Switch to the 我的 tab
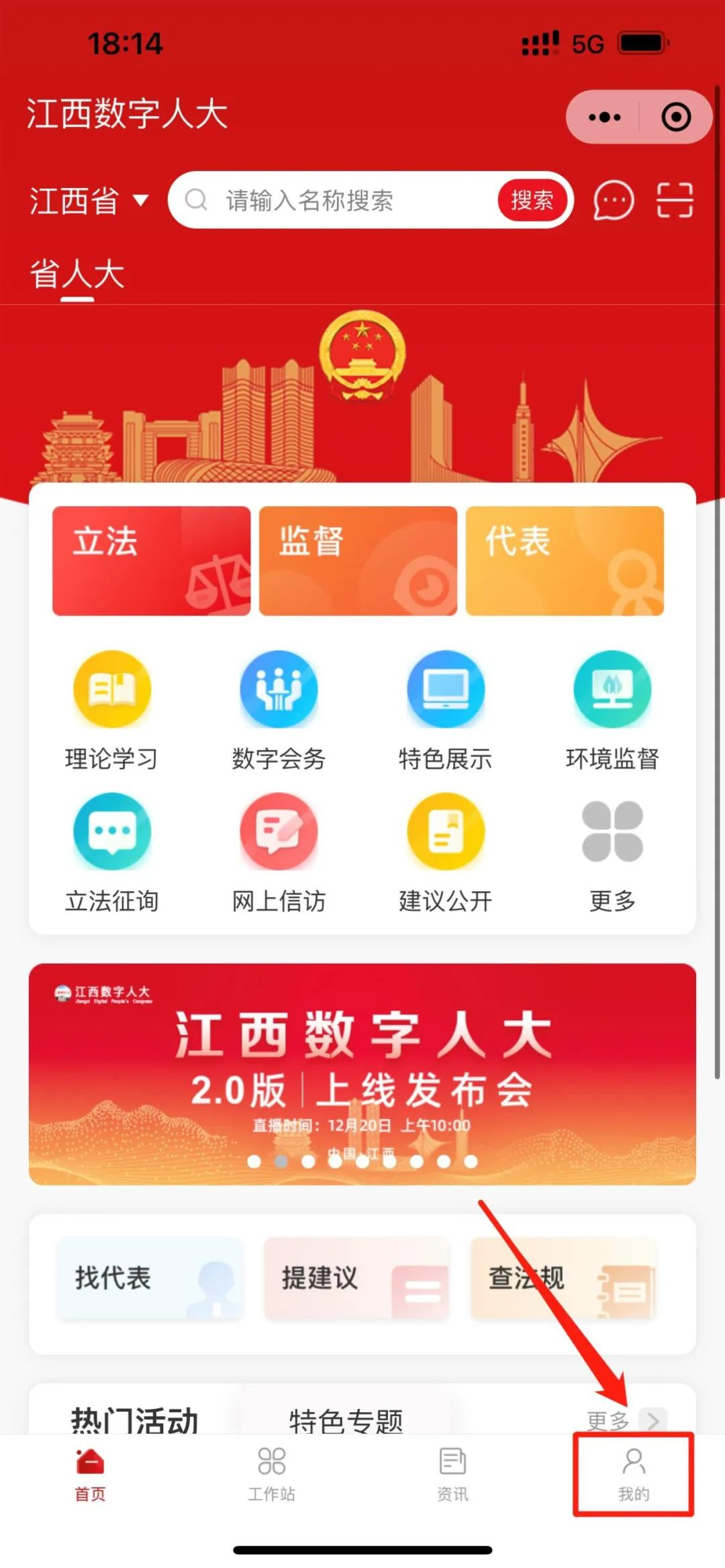This screenshot has height=1568, width=725. pos(633,1474)
